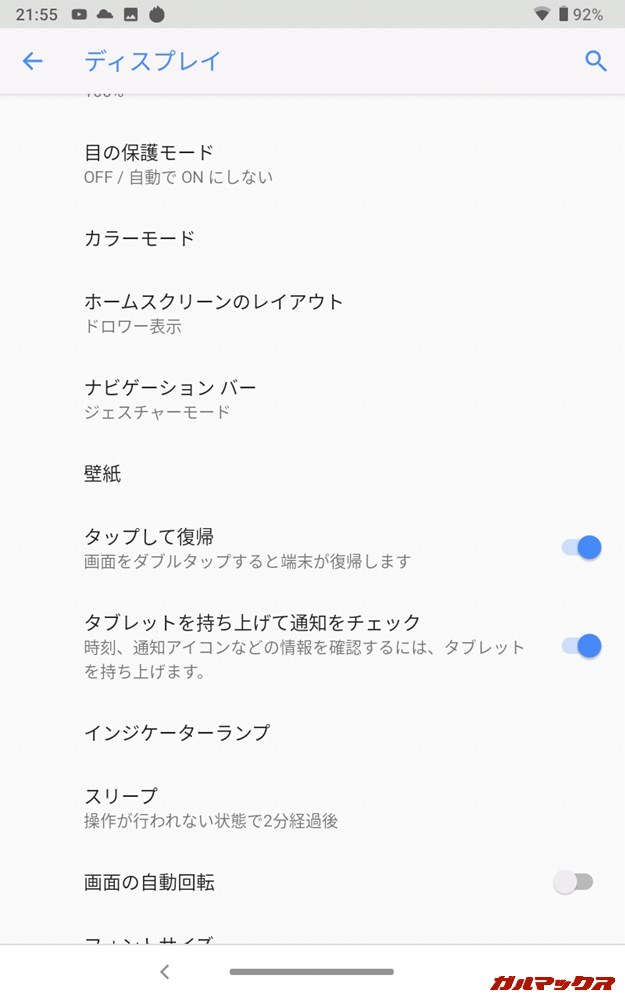Image resolution: width=625 pixels, height=1000 pixels.
Task: Tap the system back chevron at bottom
Action: pyautogui.click(x=165, y=971)
